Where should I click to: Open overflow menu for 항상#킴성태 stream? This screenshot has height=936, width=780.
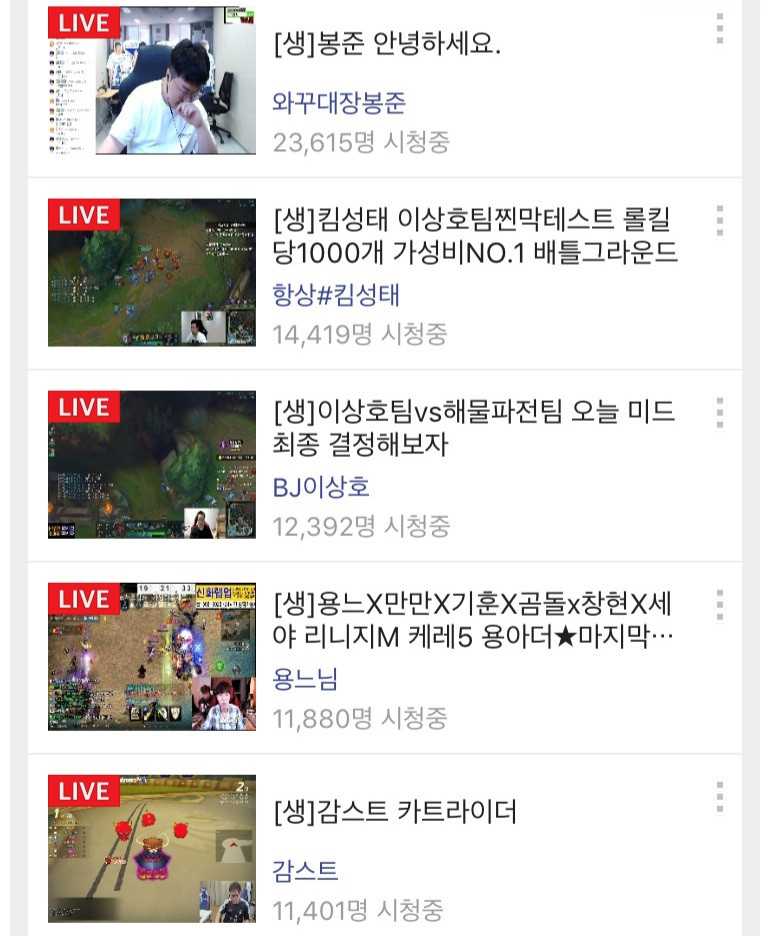click(x=719, y=221)
